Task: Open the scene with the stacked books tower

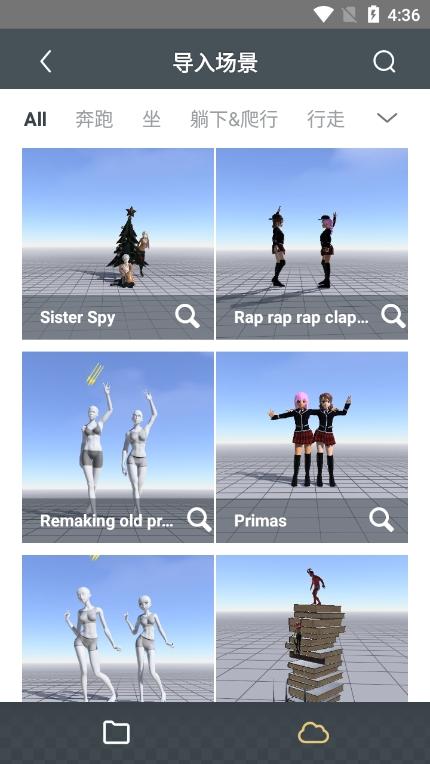Action: 312,629
